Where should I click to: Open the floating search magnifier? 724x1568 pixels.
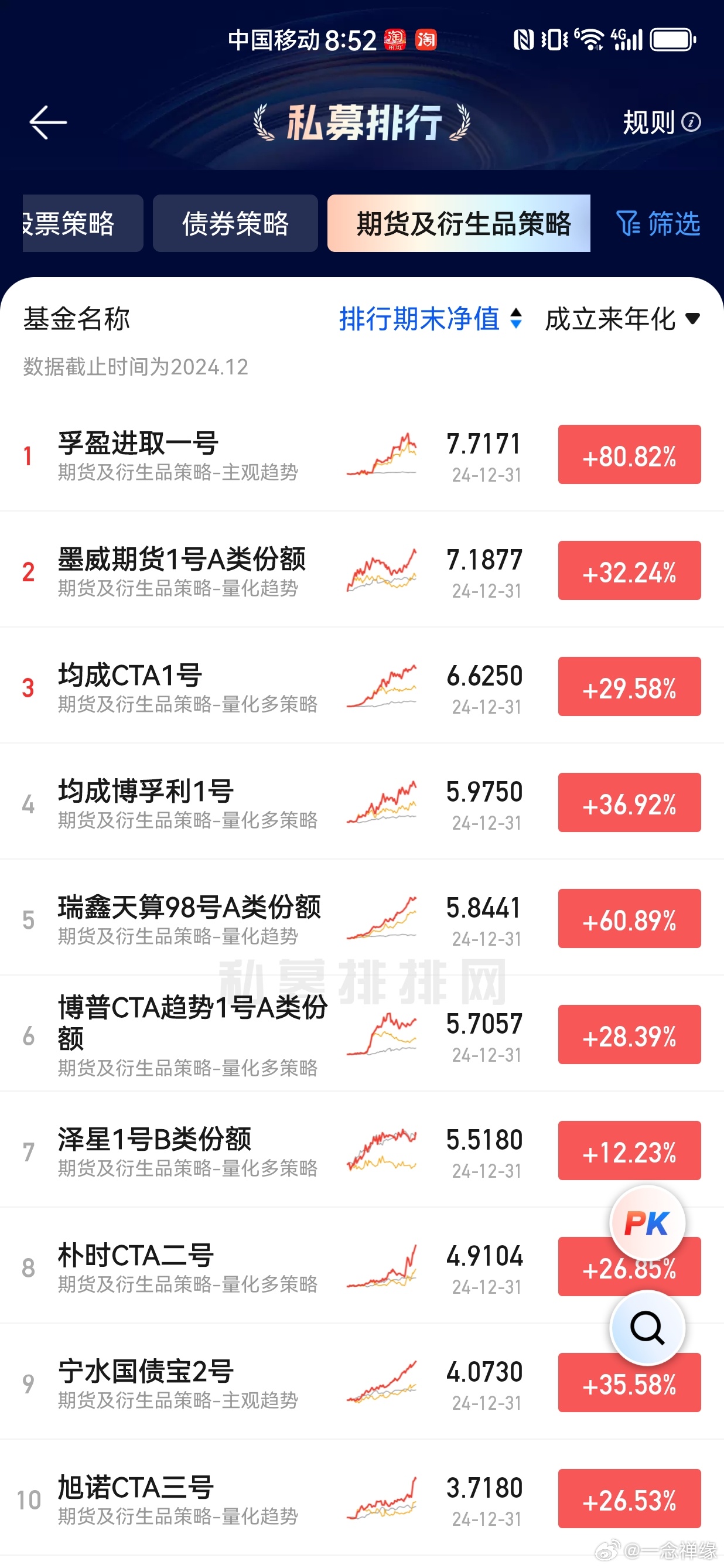tap(647, 1327)
